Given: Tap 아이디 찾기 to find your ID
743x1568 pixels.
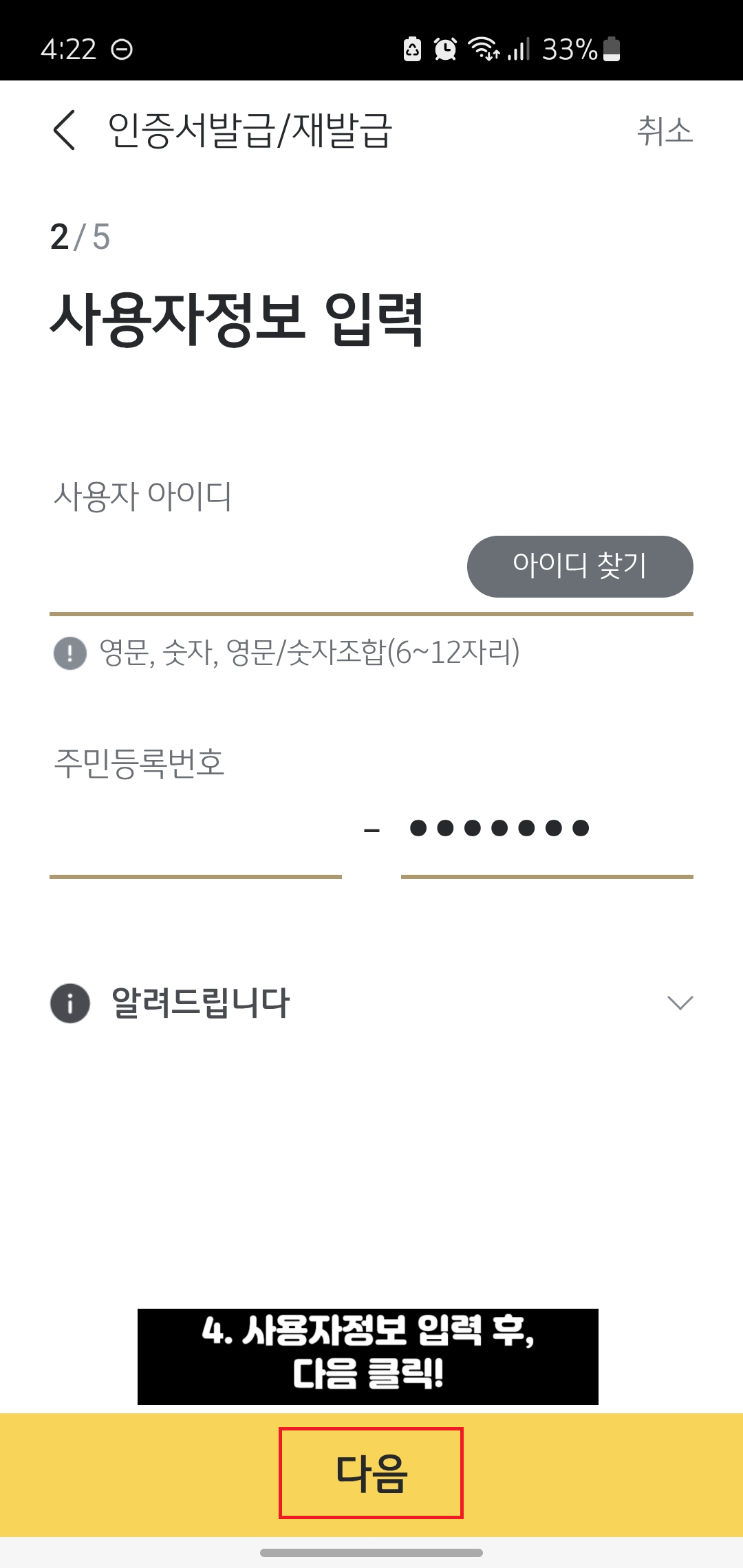Looking at the screenshot, I should (x=581, y=566).
